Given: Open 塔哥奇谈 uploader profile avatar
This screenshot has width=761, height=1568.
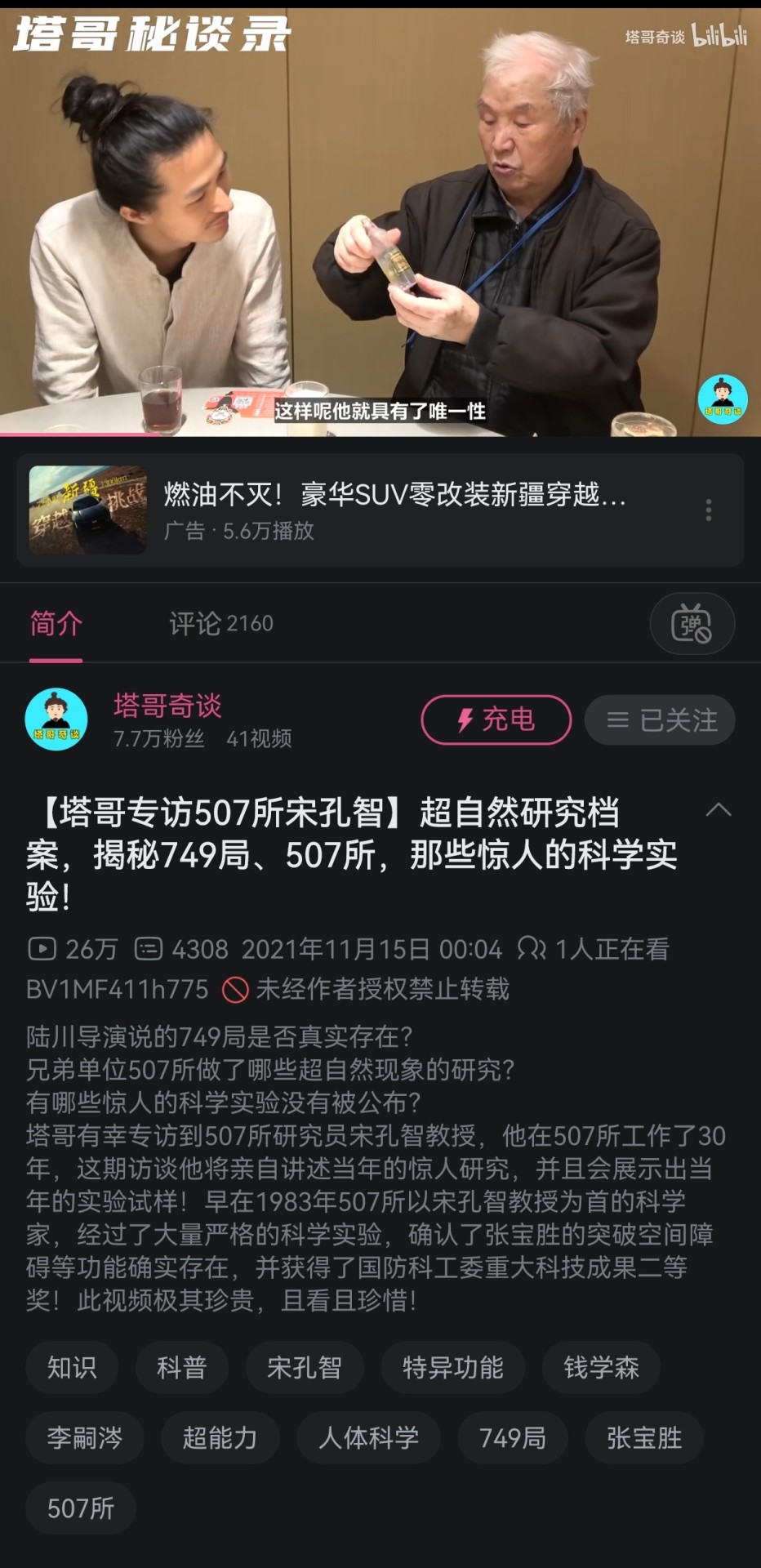Looking at the screenshot, I should click(x=56, y=719).
